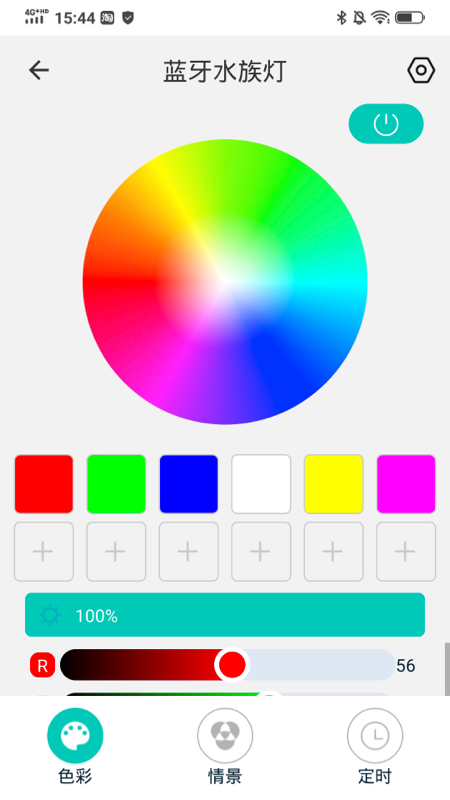This screenshot has width=450, height=800.
Task: Toggle the light power button
Action: [386, 124]
